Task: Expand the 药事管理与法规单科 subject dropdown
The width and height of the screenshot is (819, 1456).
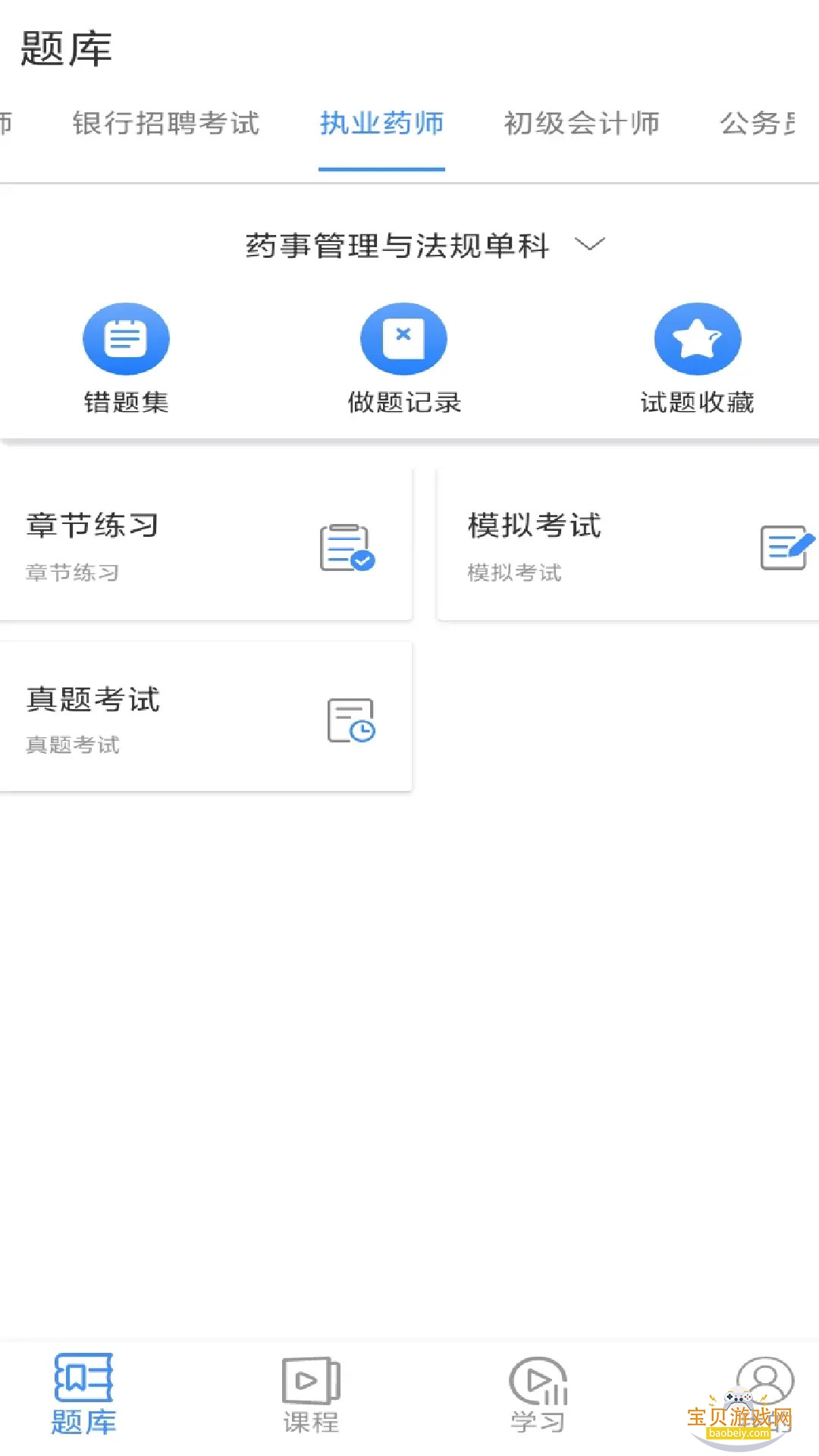Action: (398, 244)
